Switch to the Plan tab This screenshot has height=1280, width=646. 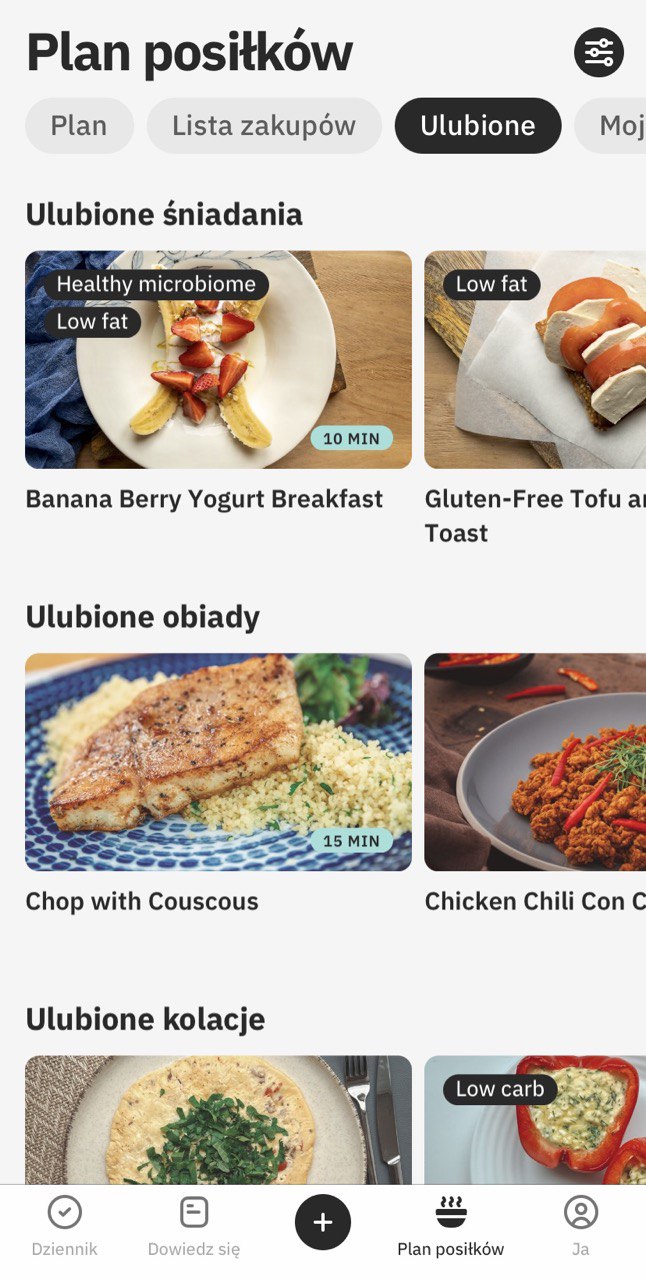pyautogui.click(x=79, y=126)
